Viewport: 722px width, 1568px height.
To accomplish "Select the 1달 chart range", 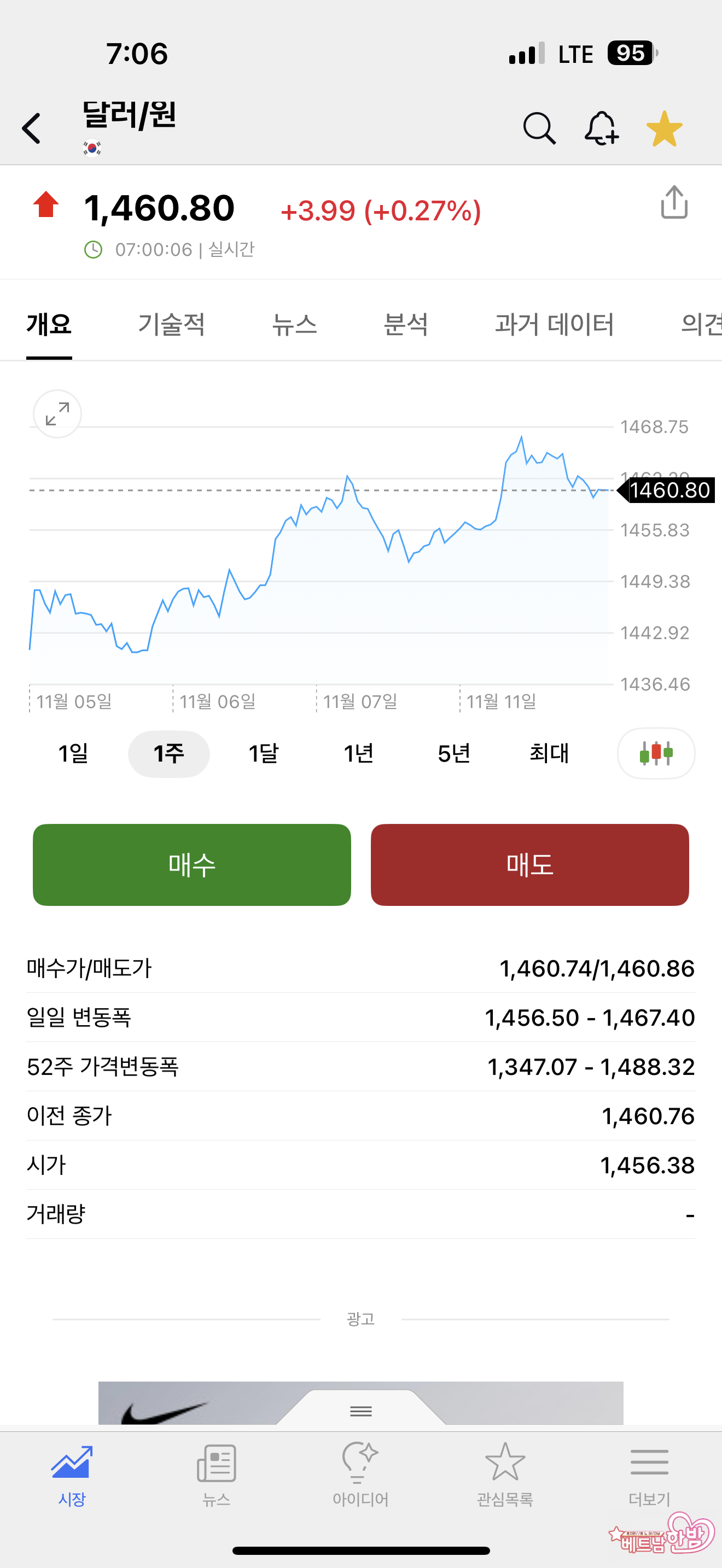I will pos(264,753).
